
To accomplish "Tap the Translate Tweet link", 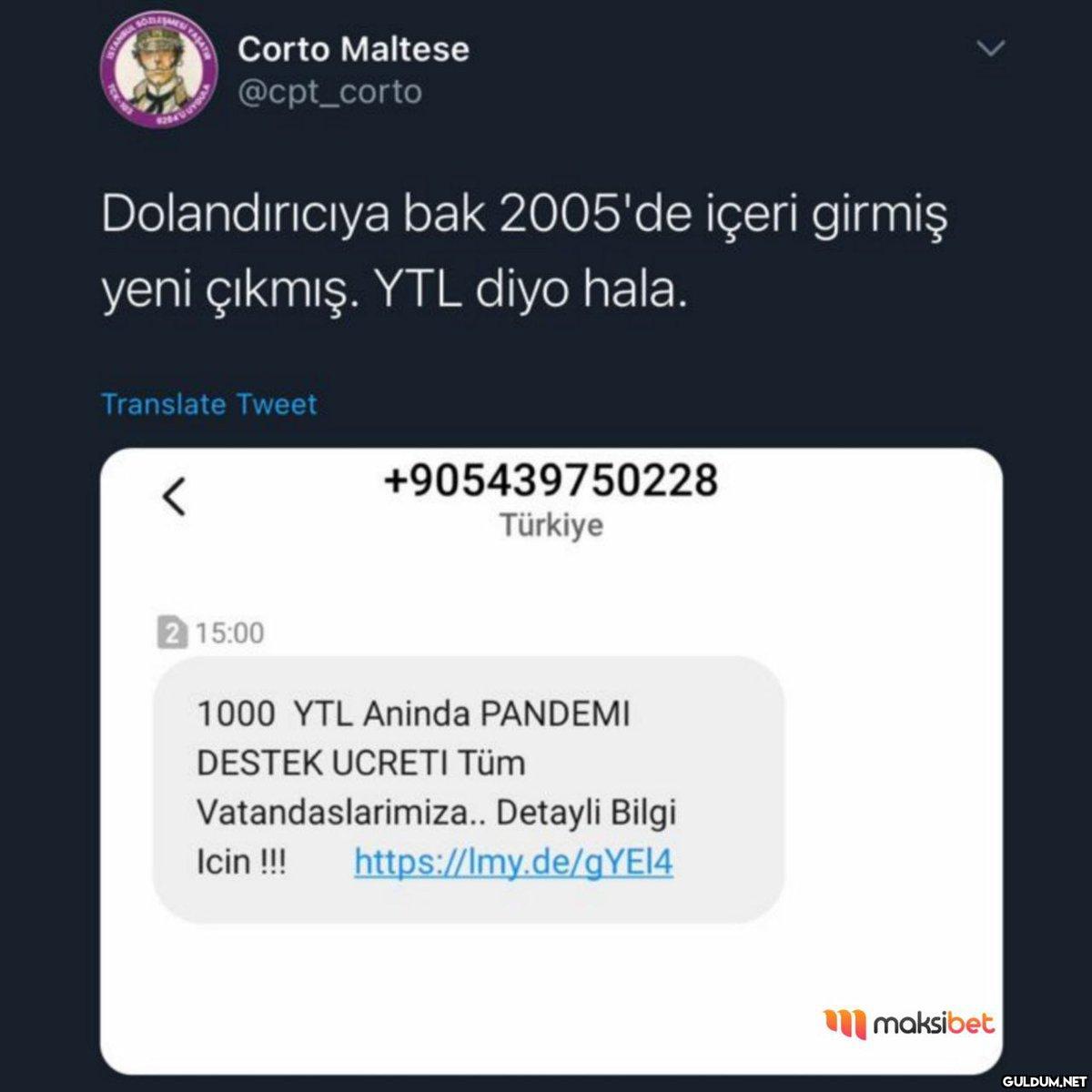I will coord(209,404).
